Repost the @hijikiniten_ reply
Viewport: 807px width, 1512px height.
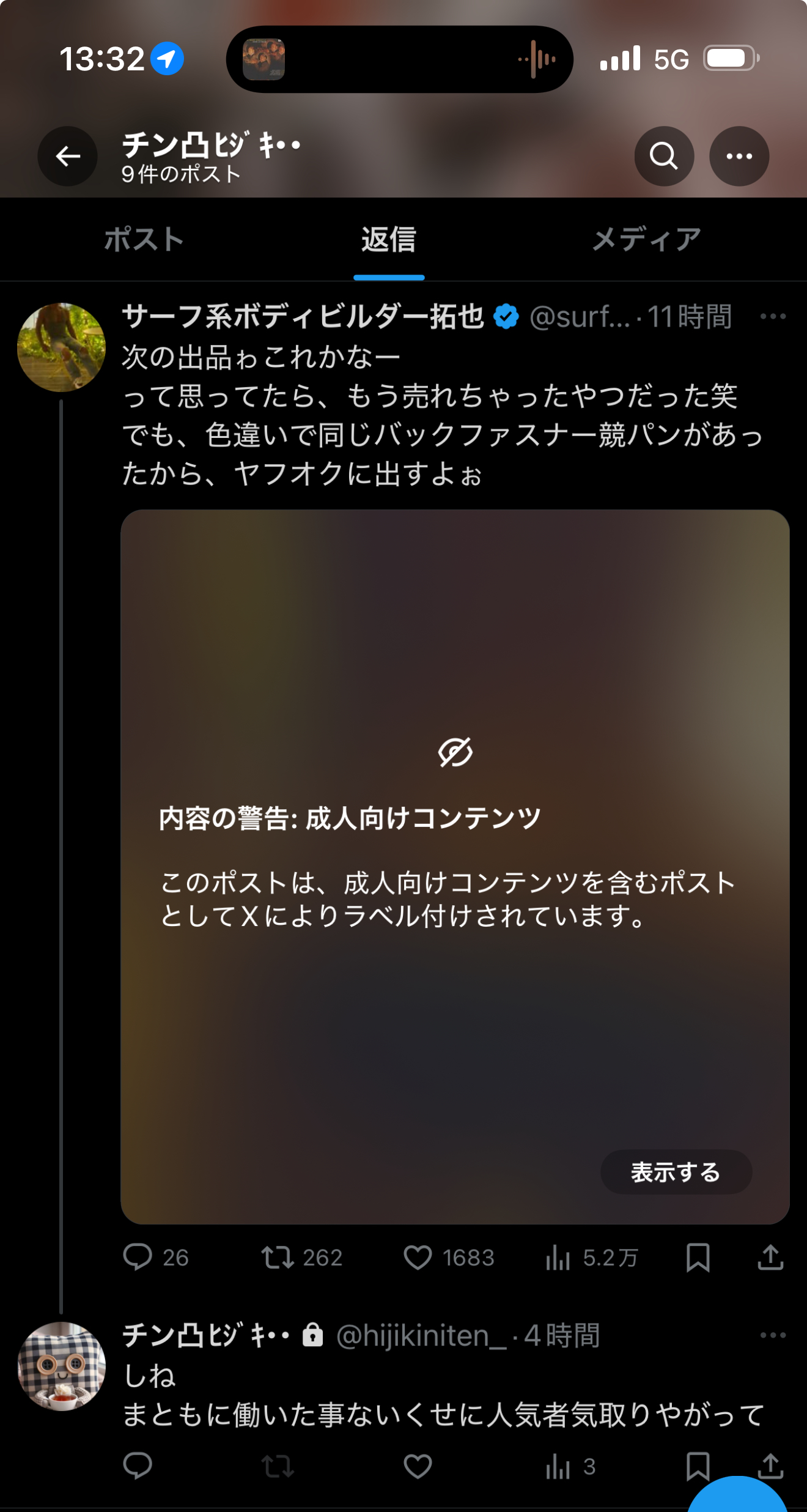278,1466
